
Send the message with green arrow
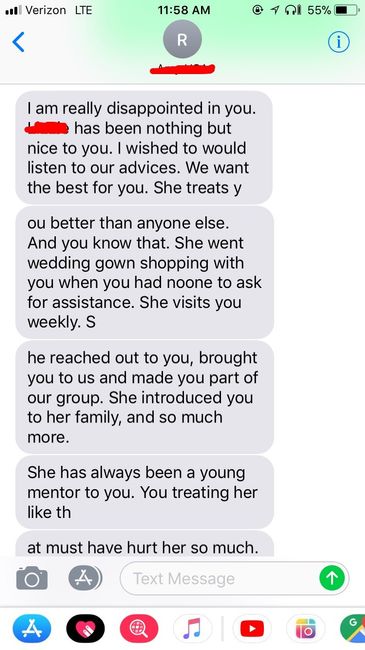coord(332,578)
